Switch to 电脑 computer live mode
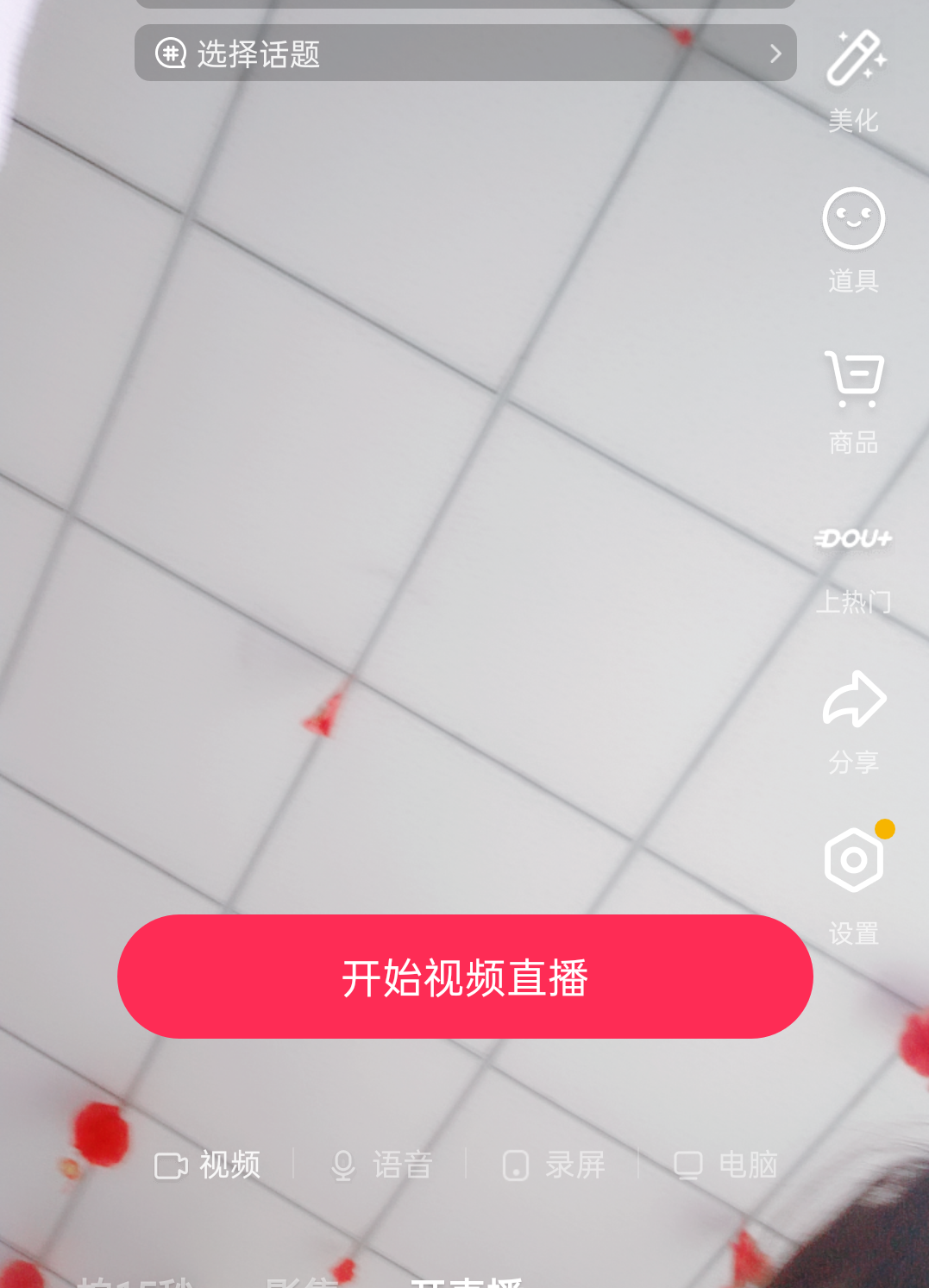Image resolution: width=929 pixels, height=1288 pixels. [726, 1165]
